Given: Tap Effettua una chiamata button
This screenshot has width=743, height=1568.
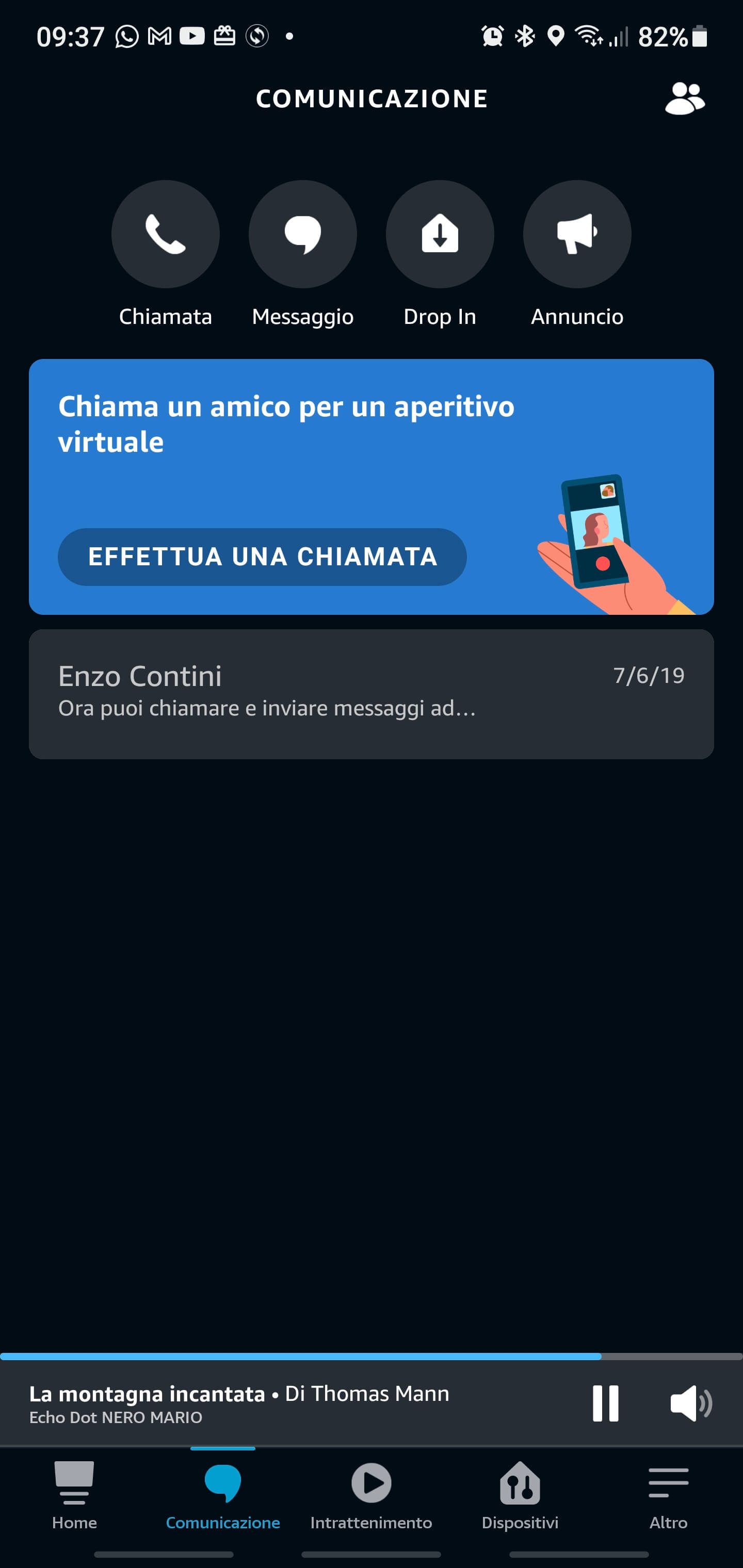Looking at the screenshot, I should [x=262, y=557].
